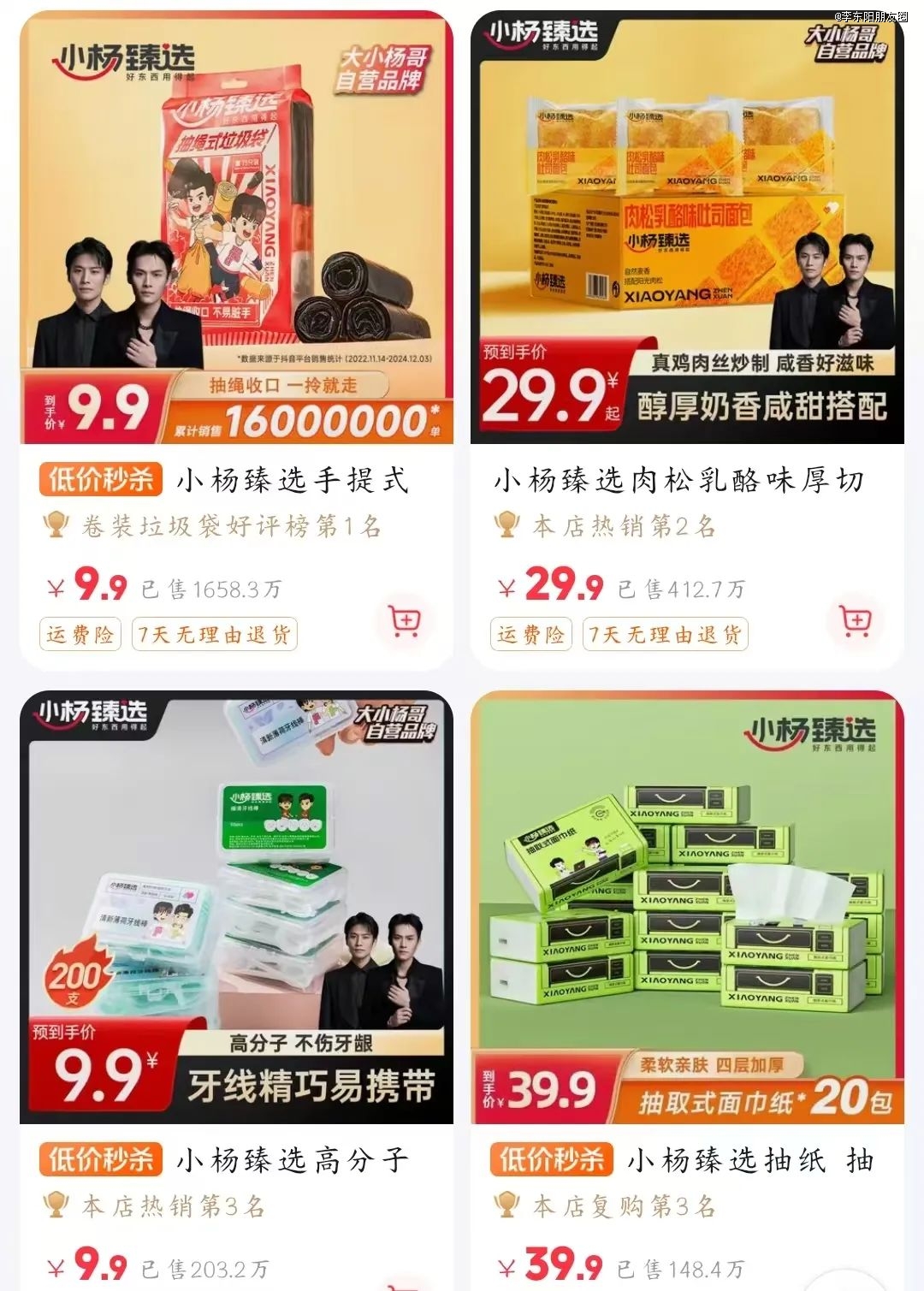Open the 小杨臻选抽纸 tissue product card
Screen dimensions: 924x1291
[687, 907]
